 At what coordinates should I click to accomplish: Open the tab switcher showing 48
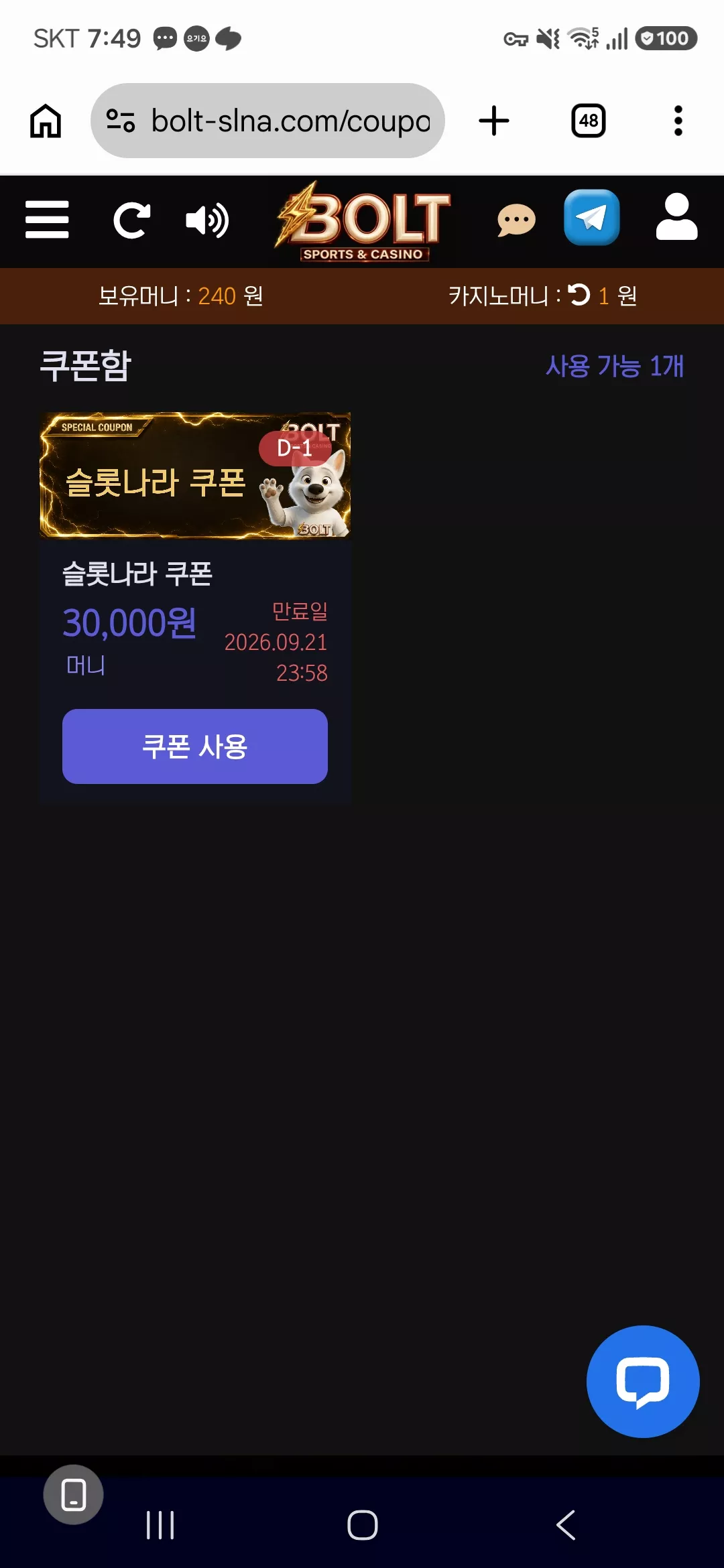pyautogui.click(x=589, y=121)
